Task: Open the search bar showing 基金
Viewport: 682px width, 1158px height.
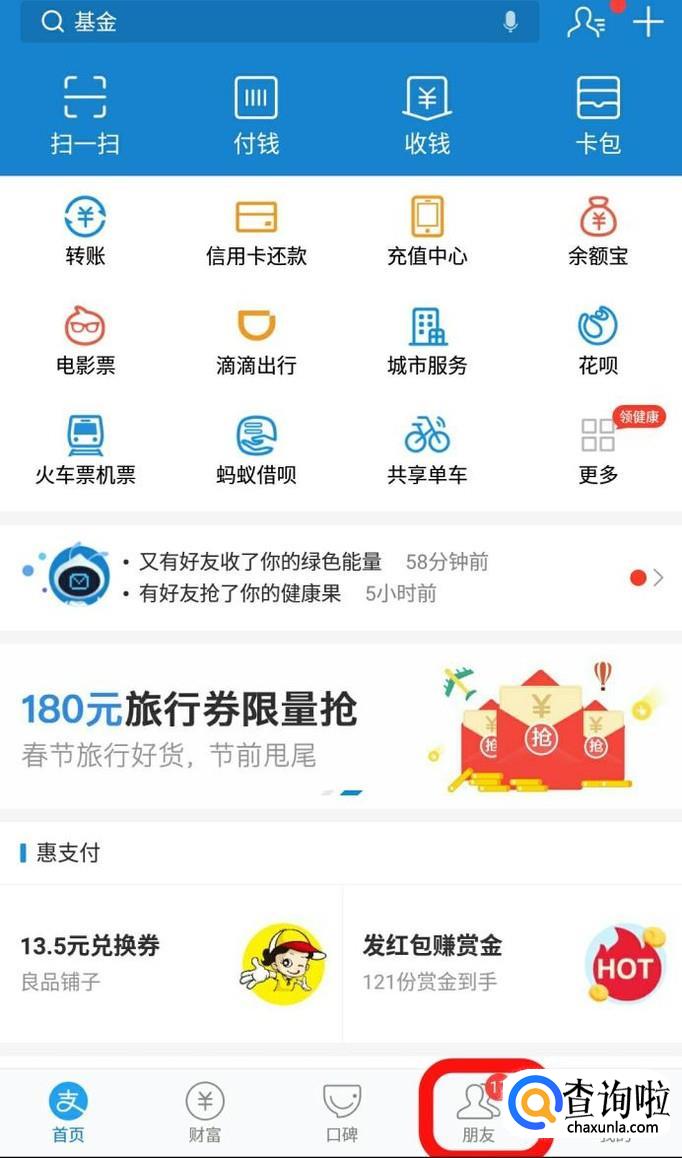Action: (270, 22)
